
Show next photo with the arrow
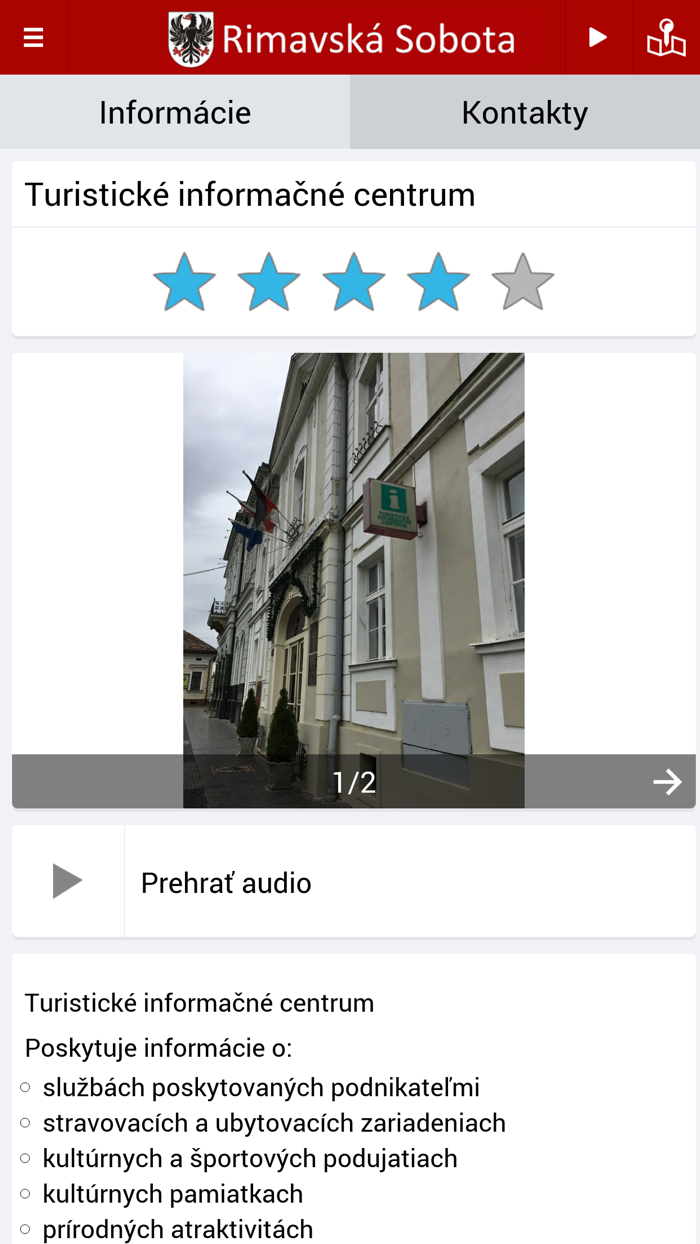(666, 781)
